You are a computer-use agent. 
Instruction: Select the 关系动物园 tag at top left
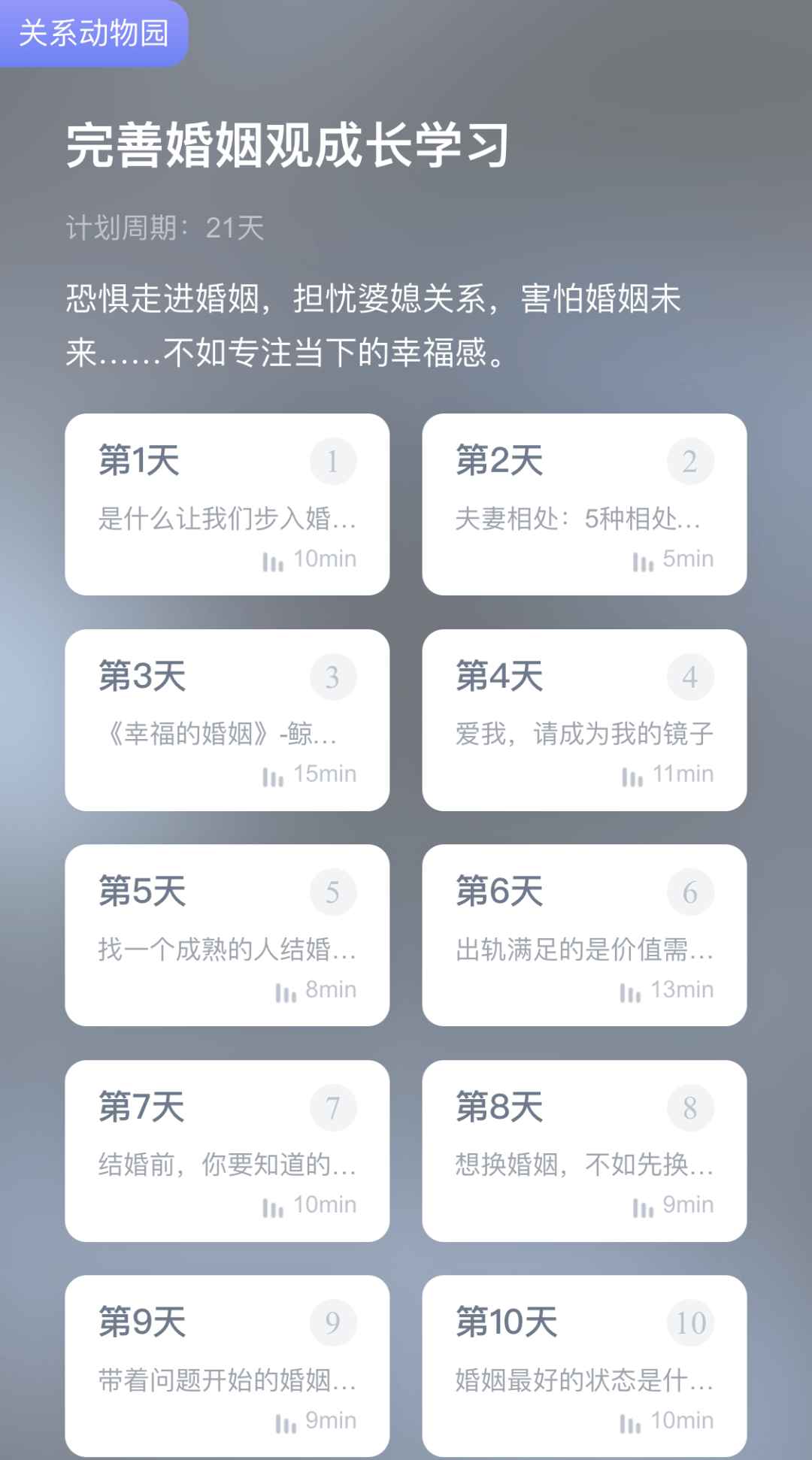click(93, 33)
